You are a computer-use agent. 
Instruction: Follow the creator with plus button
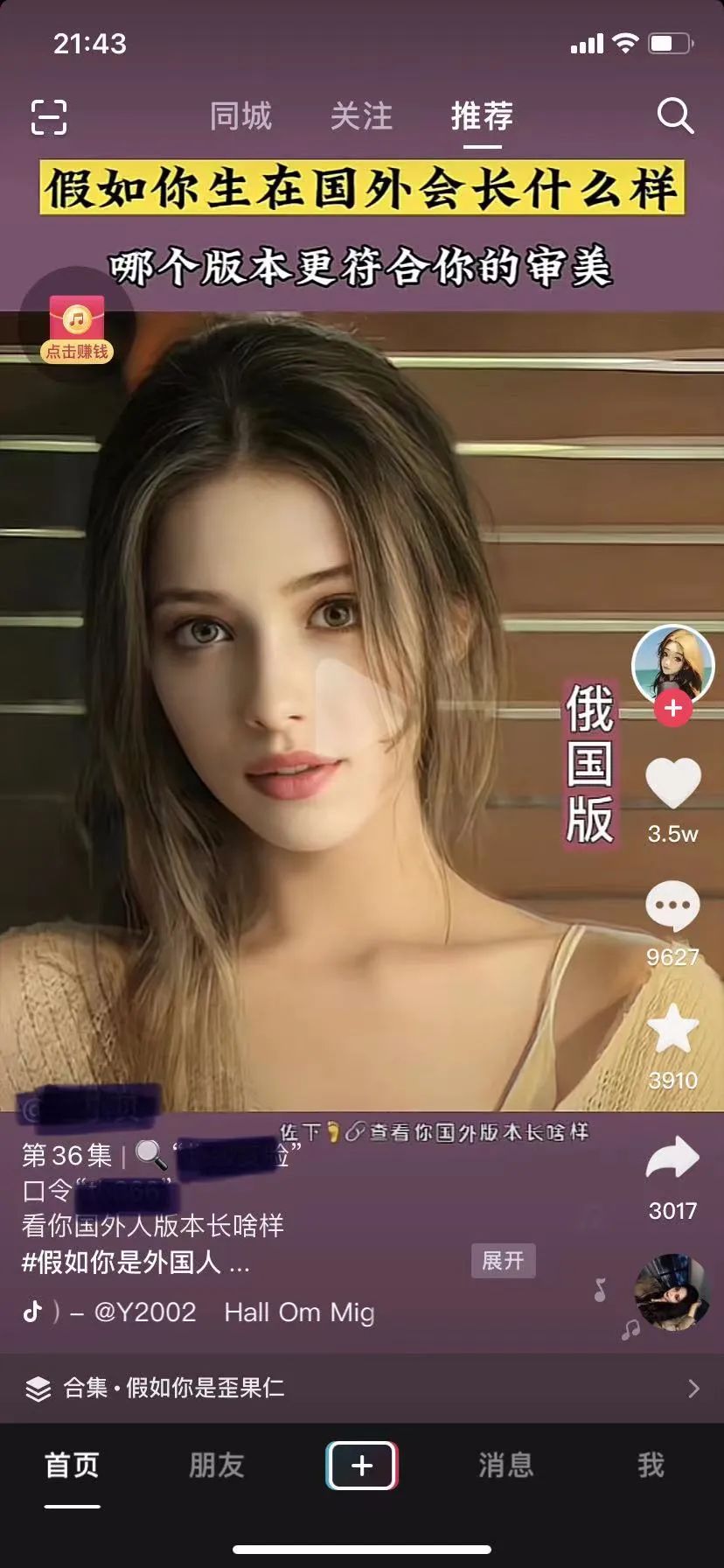(672, 708)
